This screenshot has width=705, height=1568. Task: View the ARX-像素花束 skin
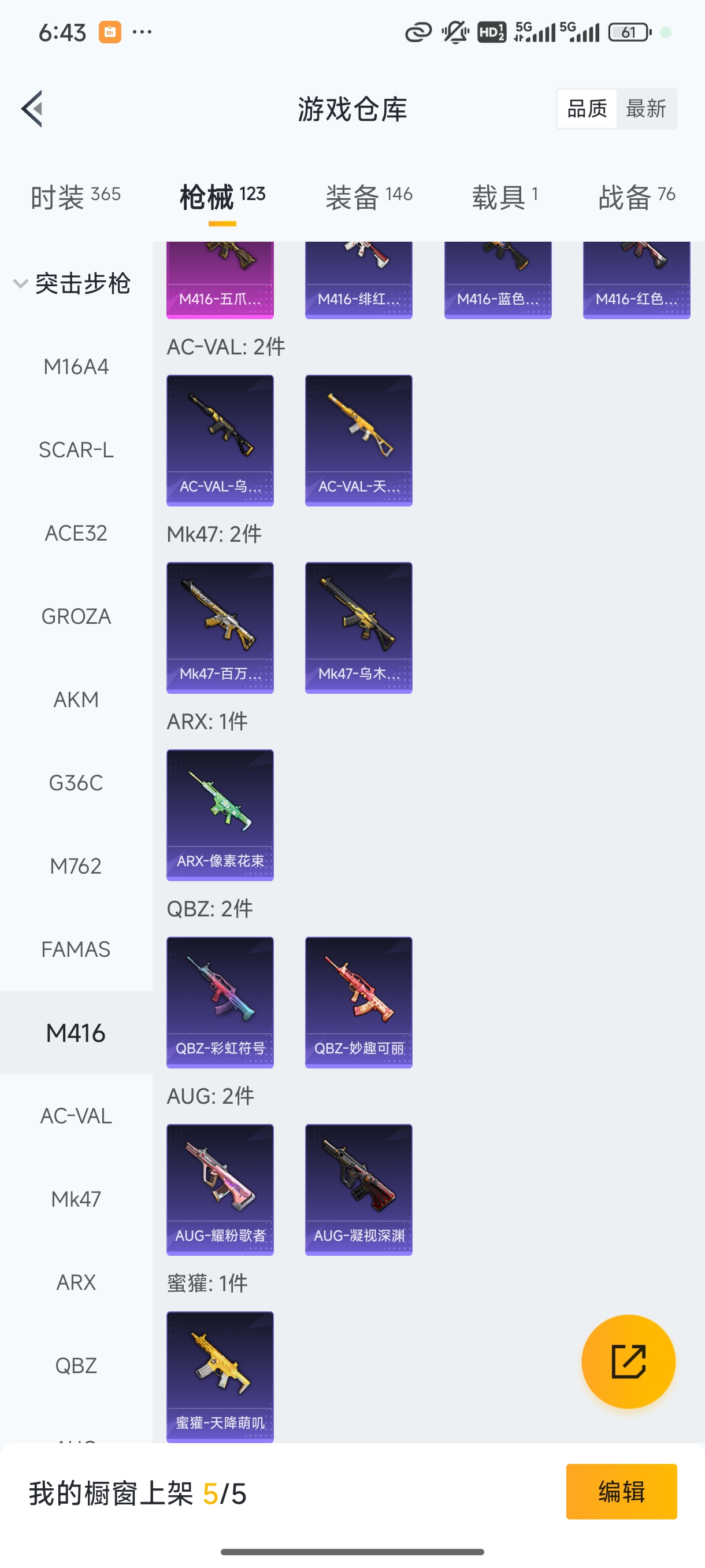coord(220,815)
